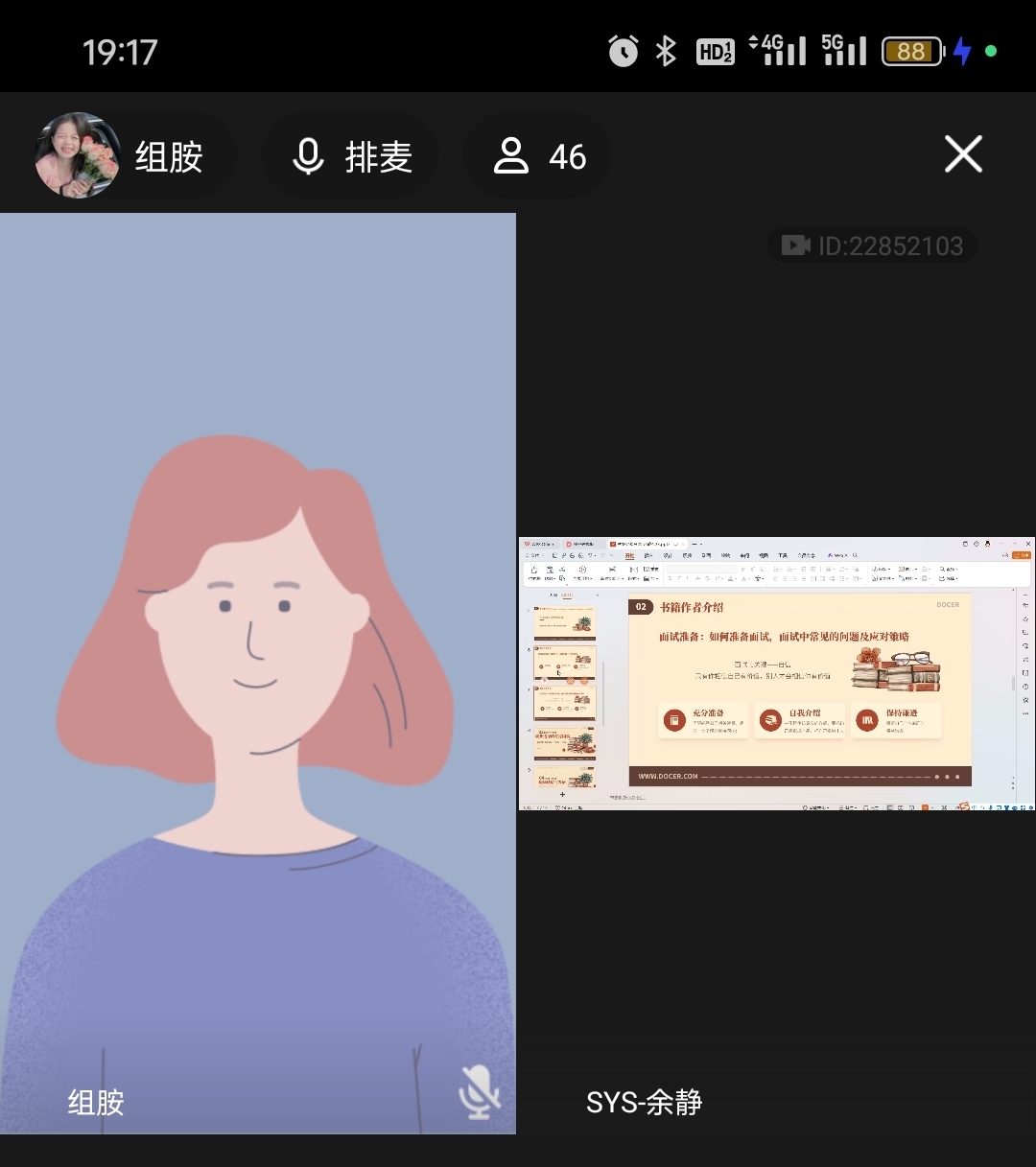View the 46 participants list
The image size is (1036, 1167).
(x=539, y=156)
